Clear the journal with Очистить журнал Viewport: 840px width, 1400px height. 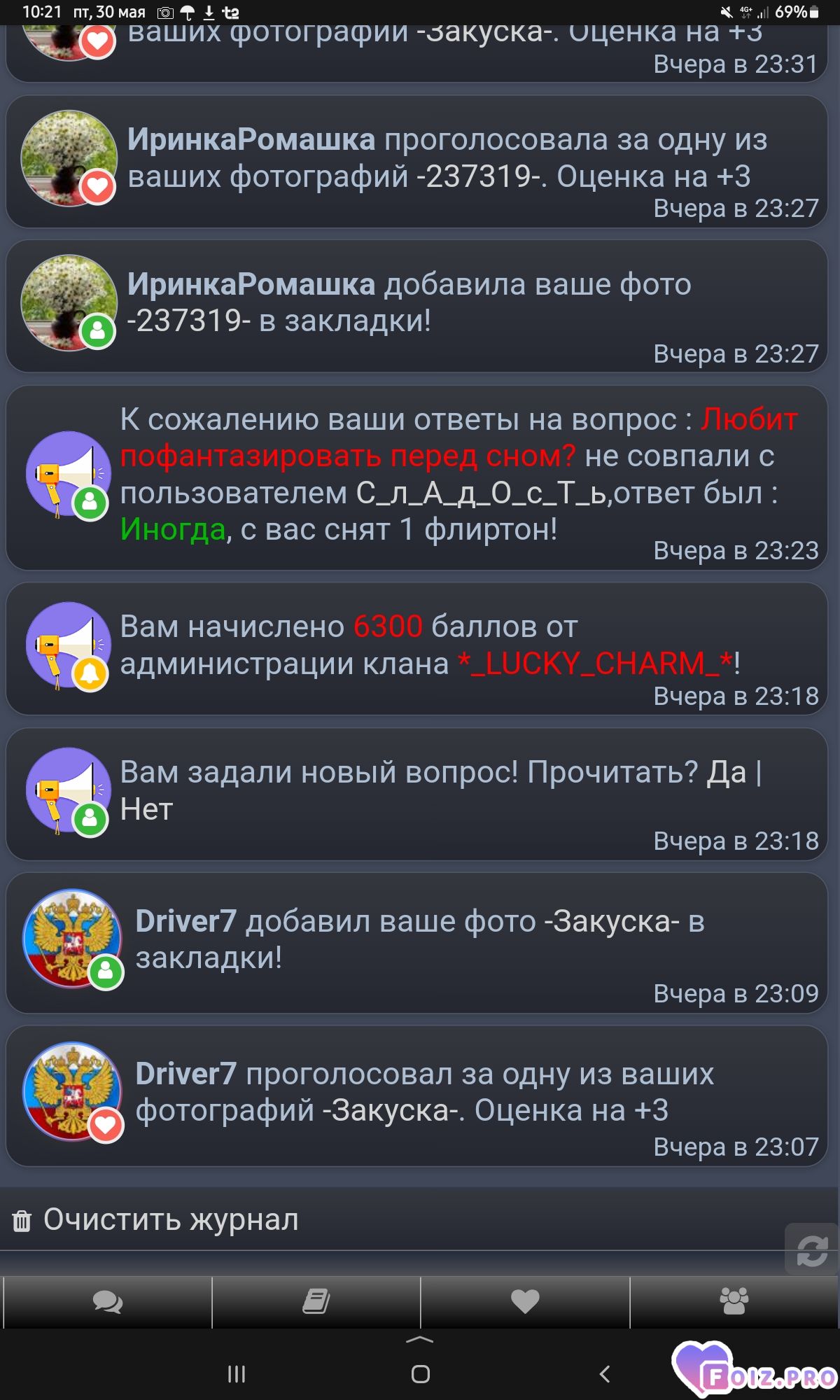(156, 1220)
